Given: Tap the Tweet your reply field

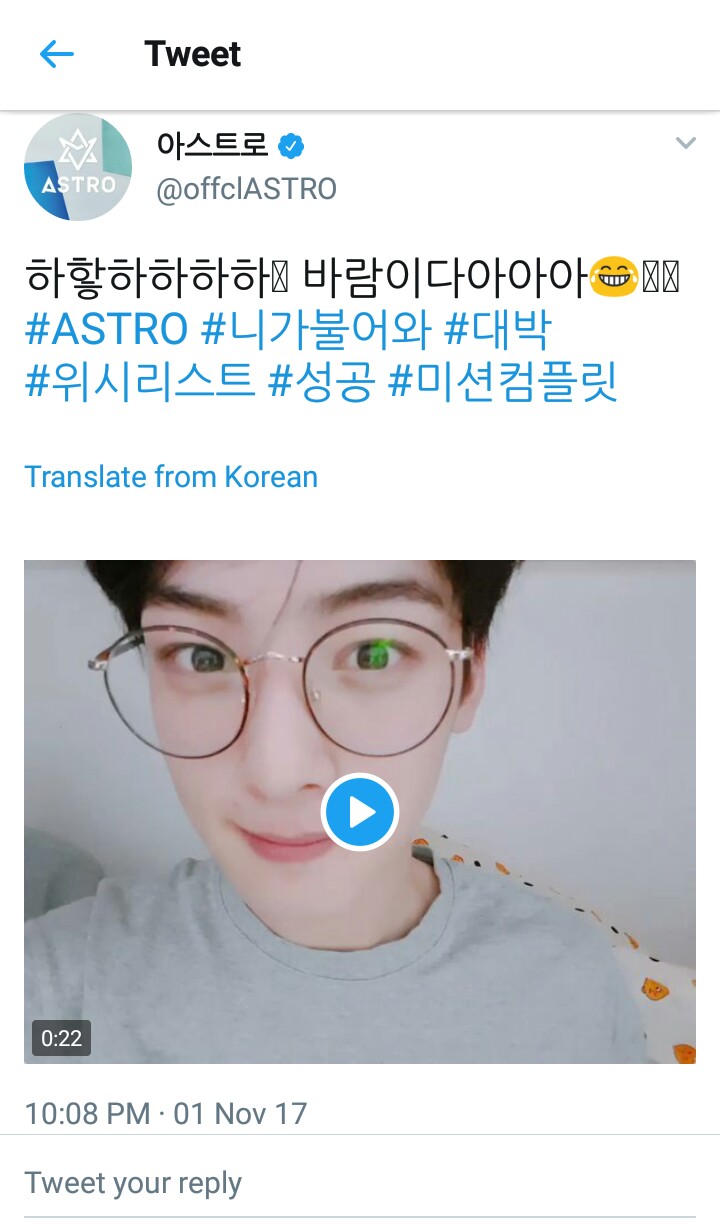Looking at the screenshot, I should click(360, 1183).
